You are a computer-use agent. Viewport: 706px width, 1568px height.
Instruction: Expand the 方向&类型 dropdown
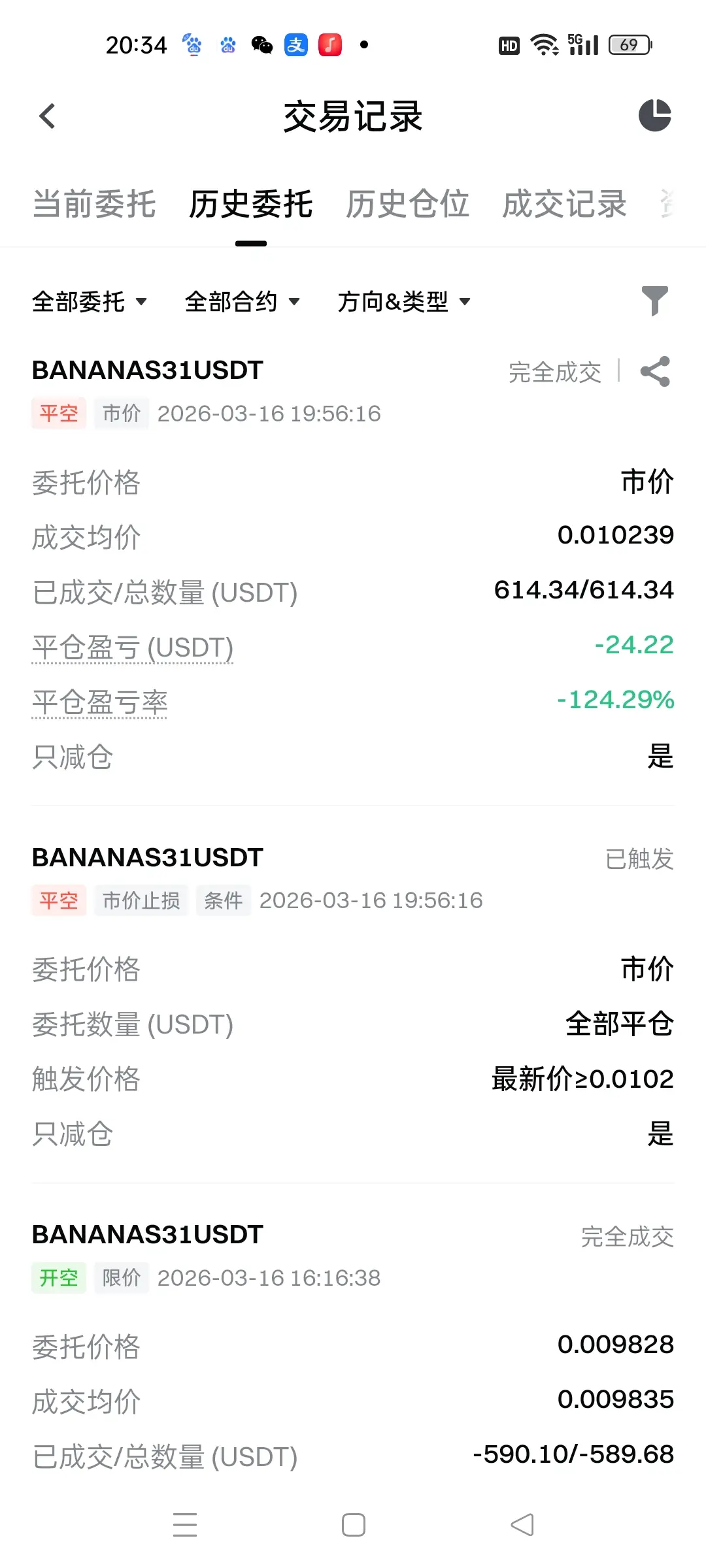404,301
